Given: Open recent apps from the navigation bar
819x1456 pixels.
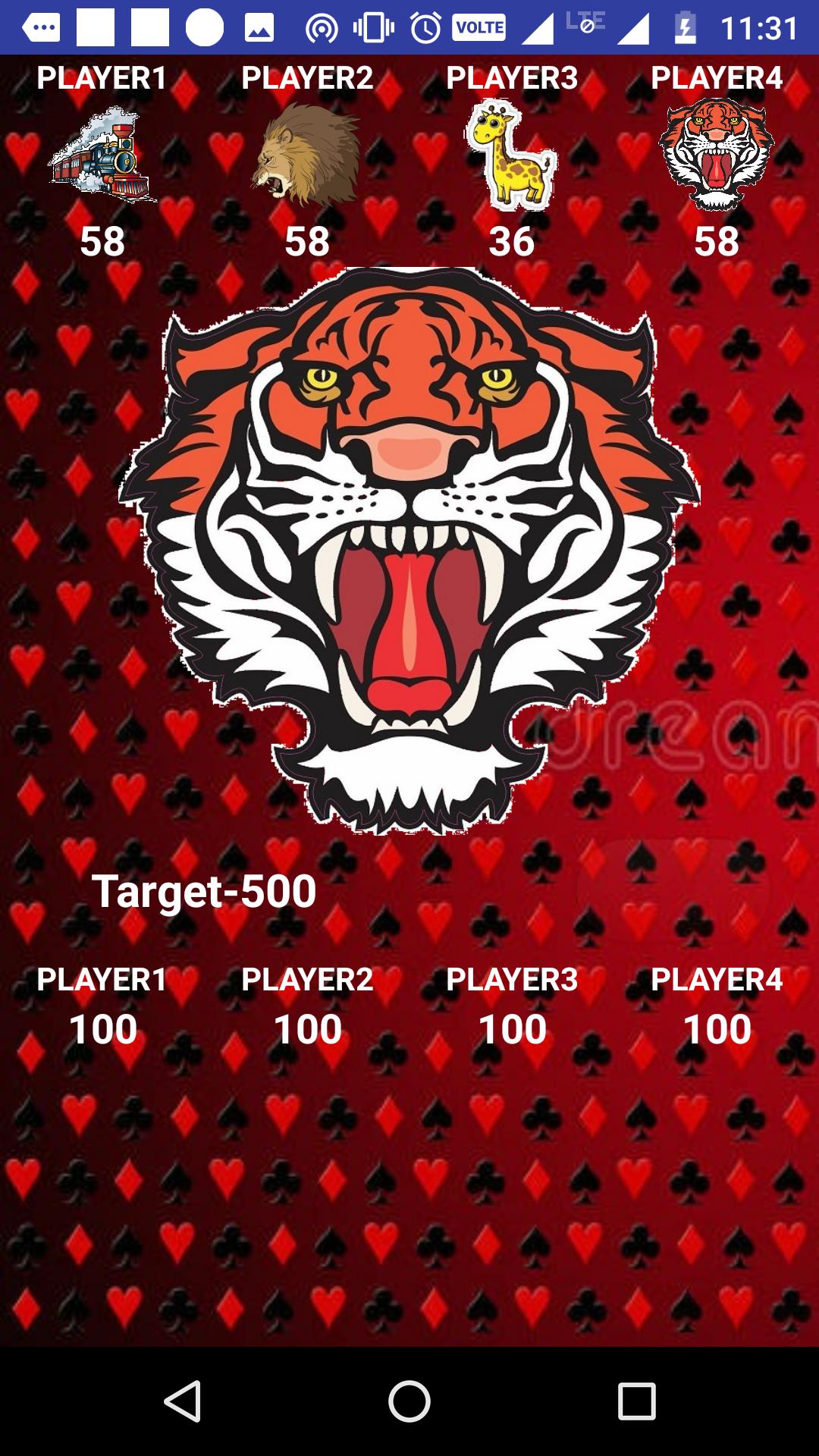Looking at the screenshot, I should click(636, 1401).
